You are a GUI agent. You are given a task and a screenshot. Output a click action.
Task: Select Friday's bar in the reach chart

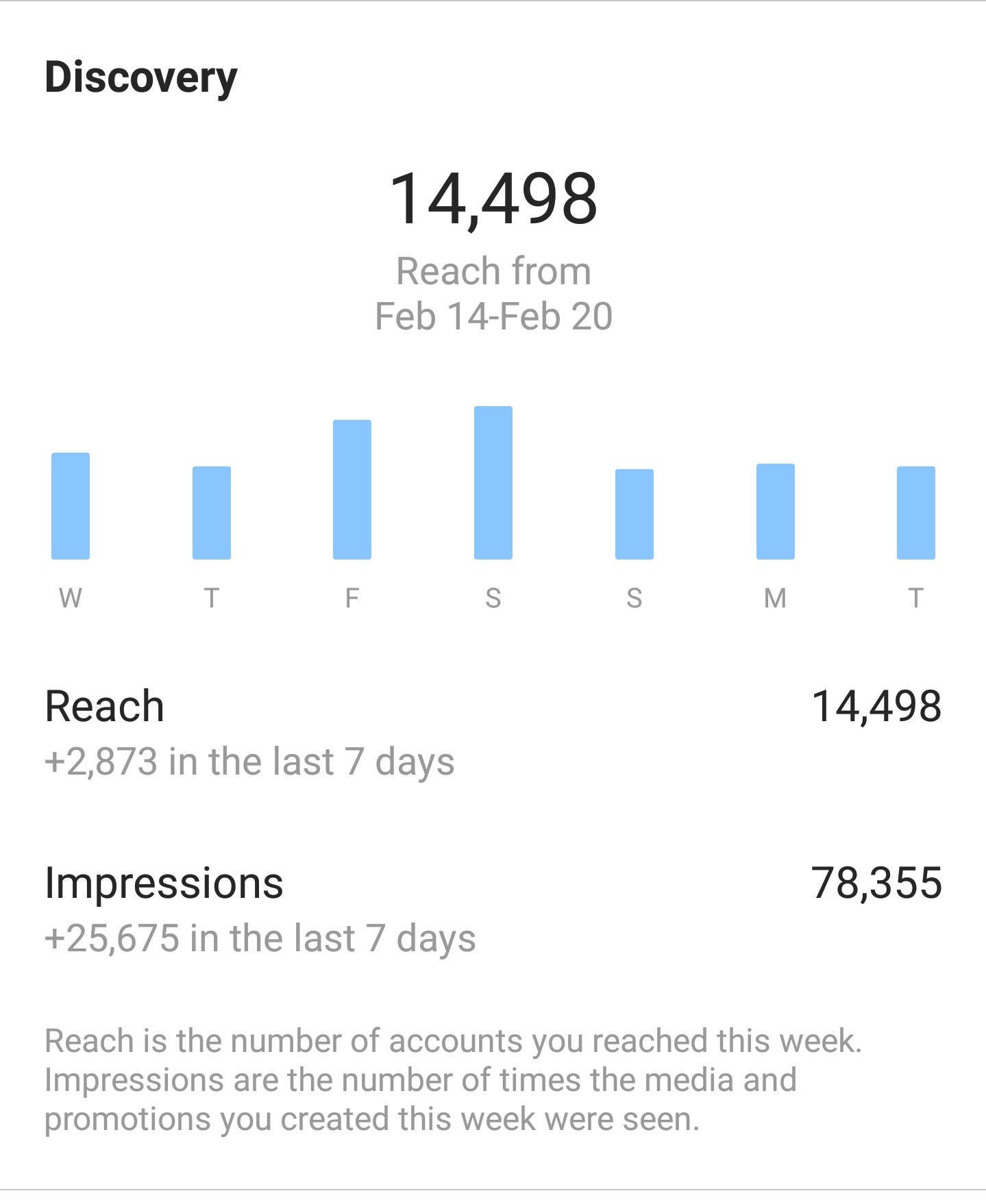[x=352, y=490]
